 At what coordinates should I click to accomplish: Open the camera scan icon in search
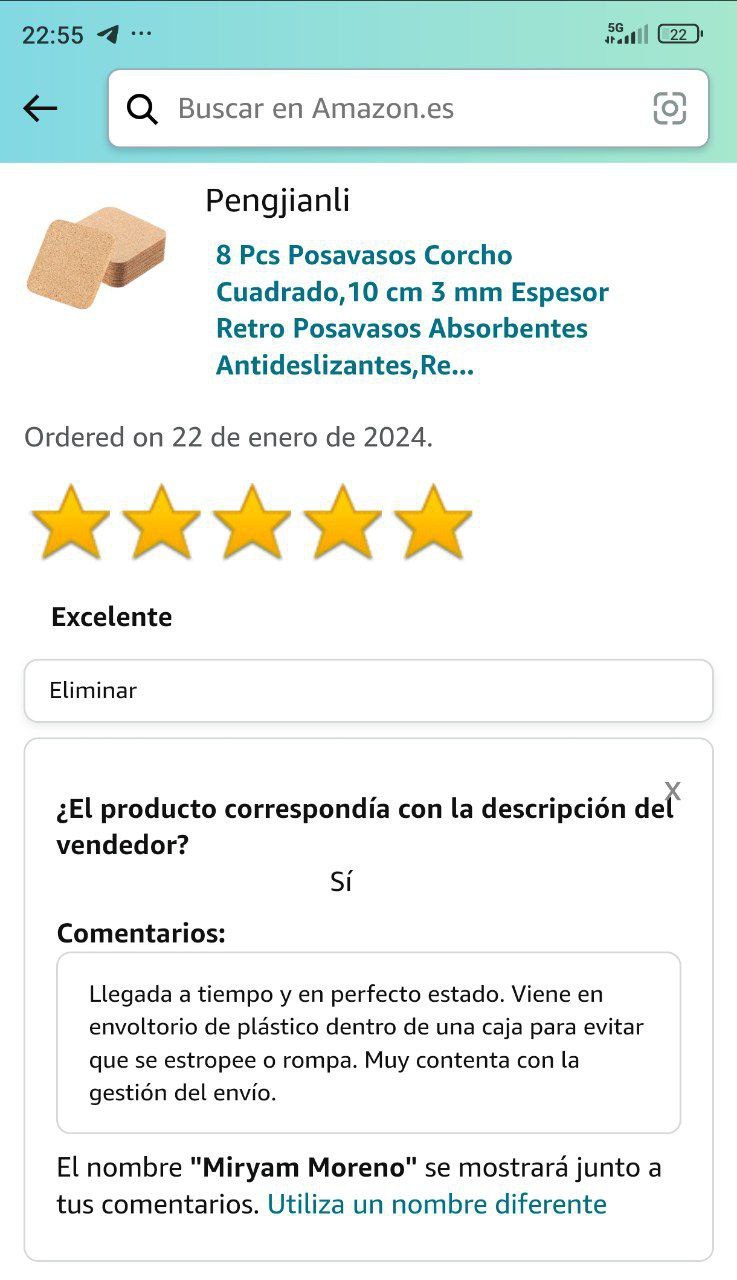pos(669,108)
